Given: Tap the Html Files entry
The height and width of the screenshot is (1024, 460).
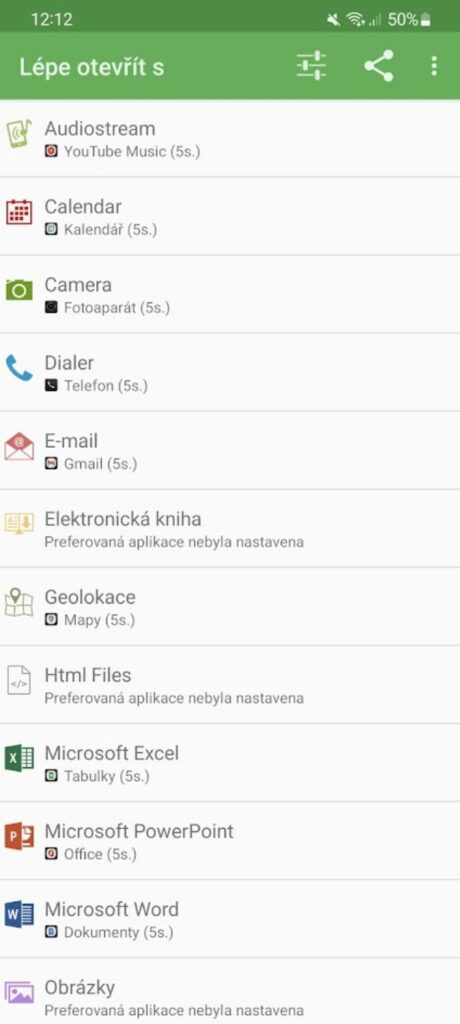Looking at the screenshot, I should 230,684.
